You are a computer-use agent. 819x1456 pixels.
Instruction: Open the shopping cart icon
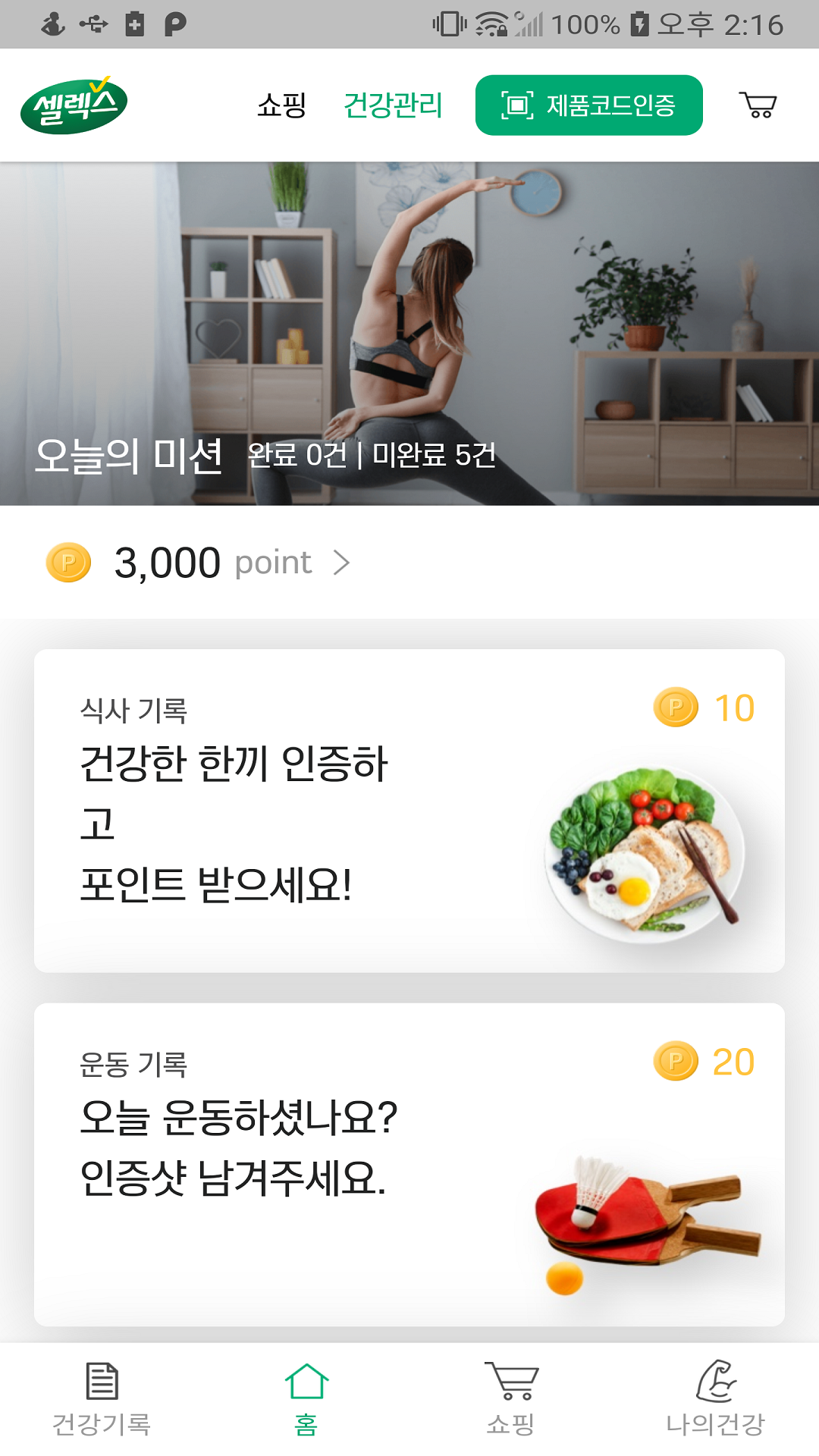pyautogui.click(x=758, y=105)
